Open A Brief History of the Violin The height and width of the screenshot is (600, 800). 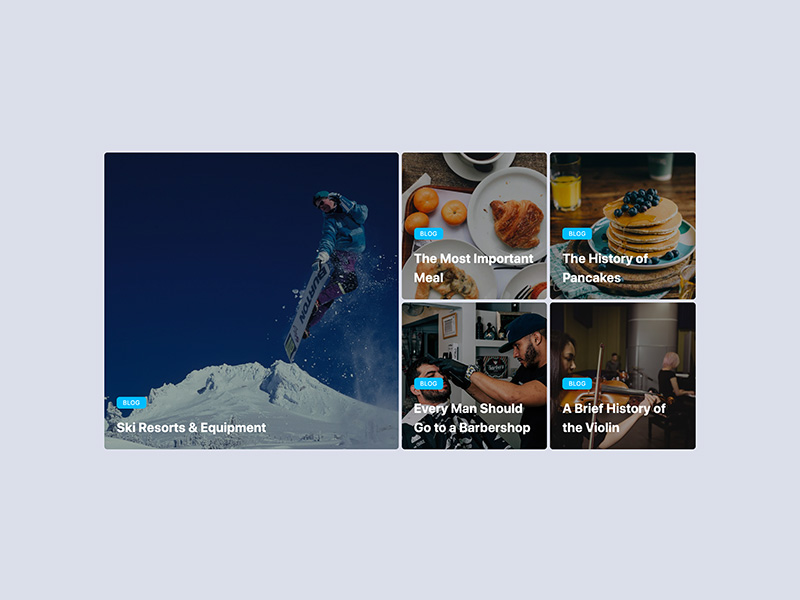coord(613,418)
